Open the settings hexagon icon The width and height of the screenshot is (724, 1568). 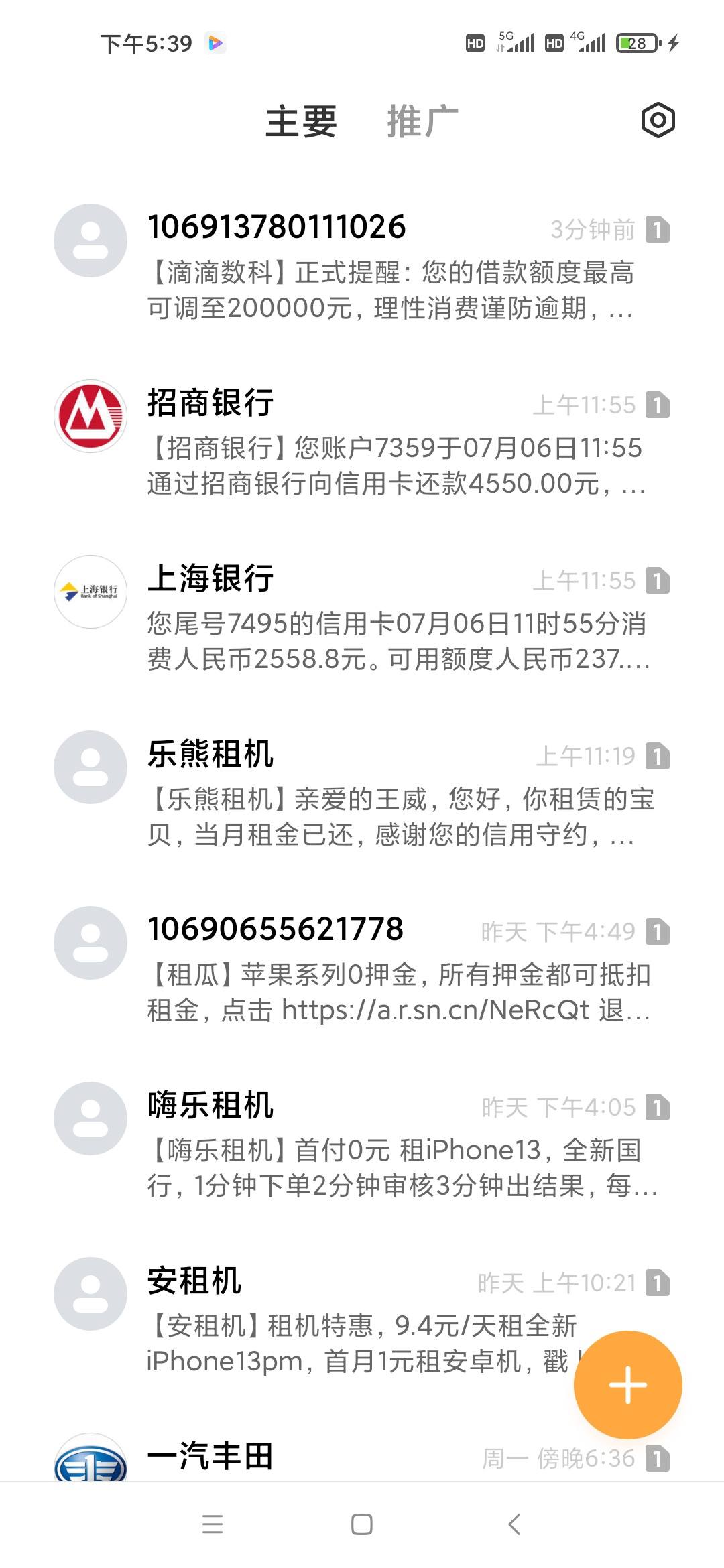[658, 121]
